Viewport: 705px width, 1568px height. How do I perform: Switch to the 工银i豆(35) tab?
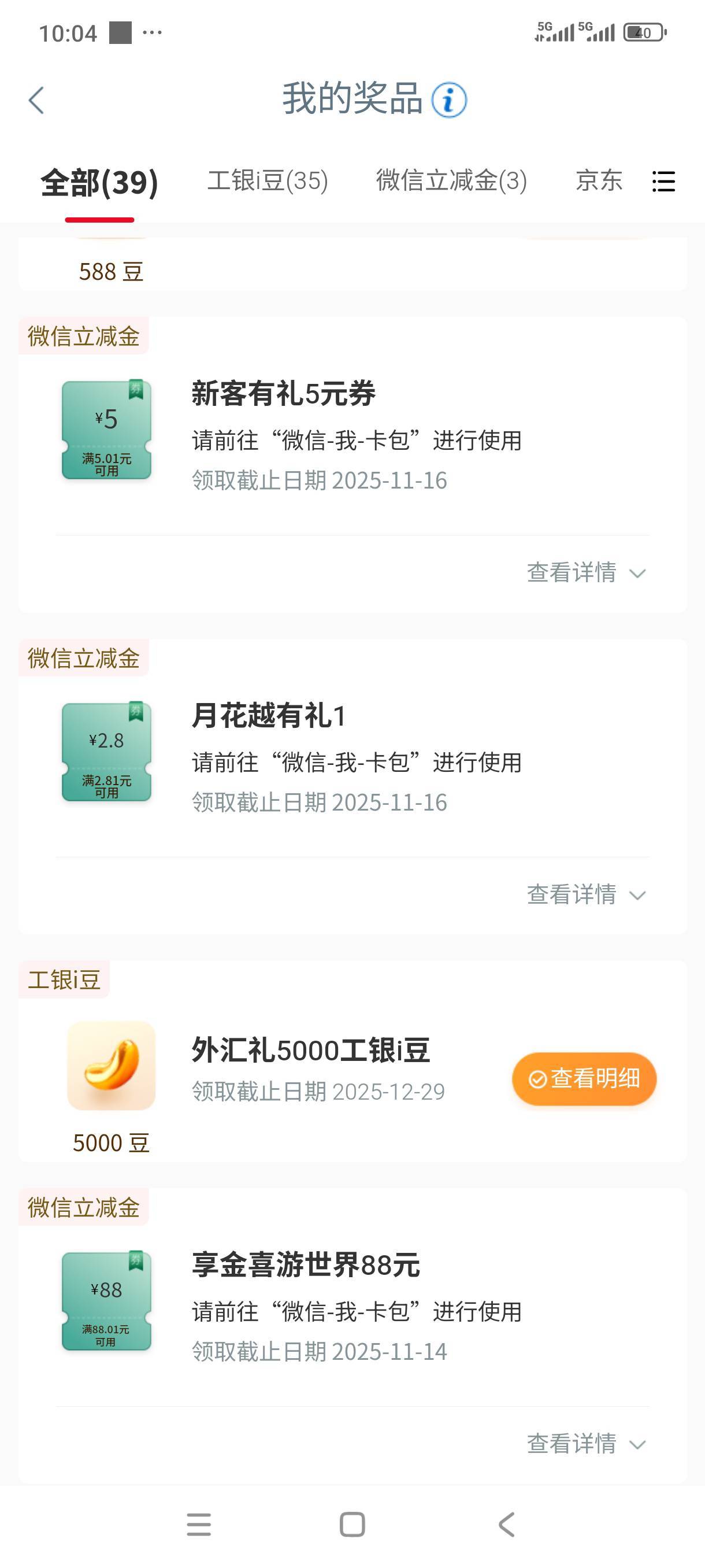268,182
